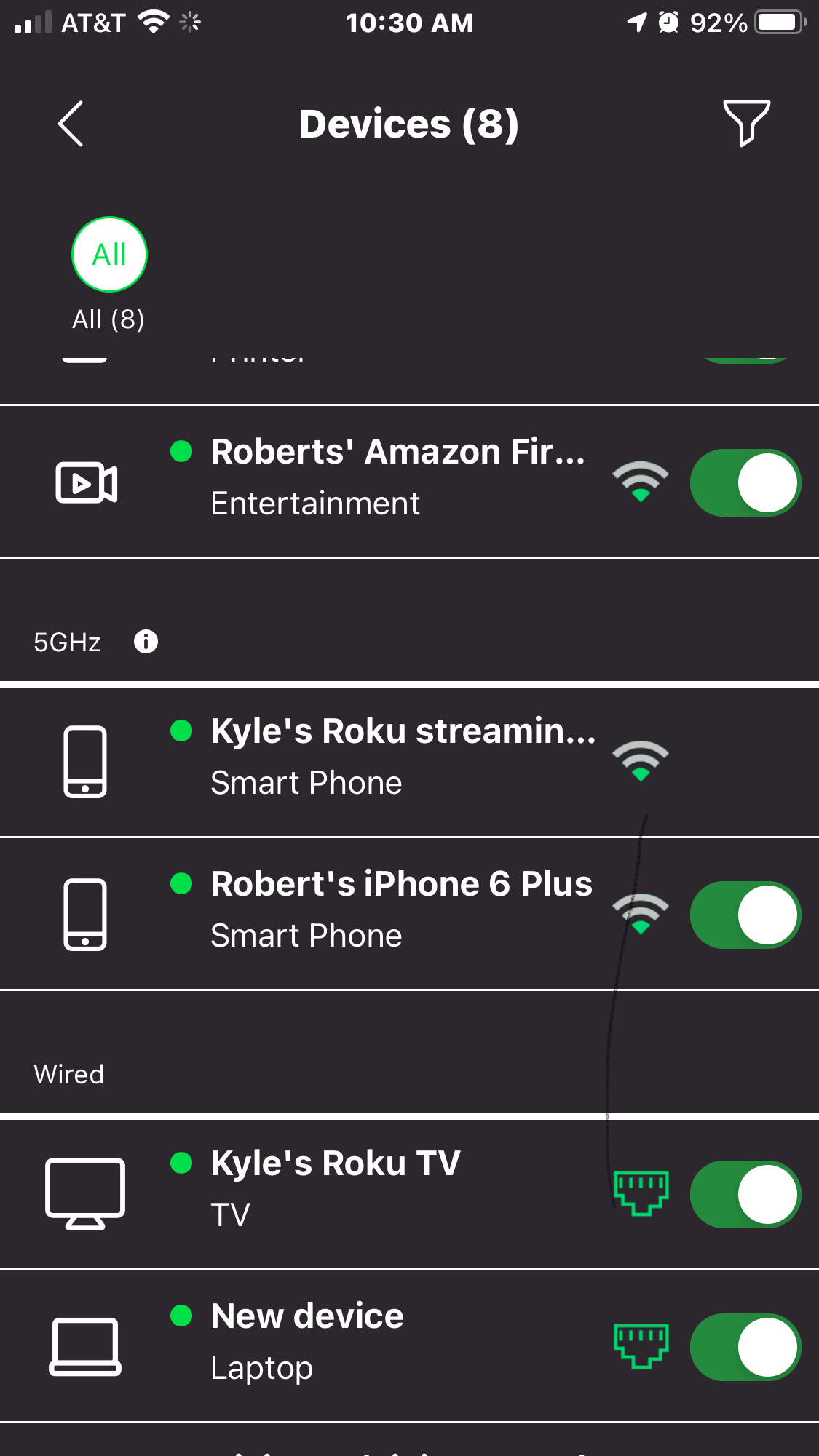This screenshot has height=1456, width=819.
Task: Select the All (8) devices chip
Action: [x=109, y=255]
